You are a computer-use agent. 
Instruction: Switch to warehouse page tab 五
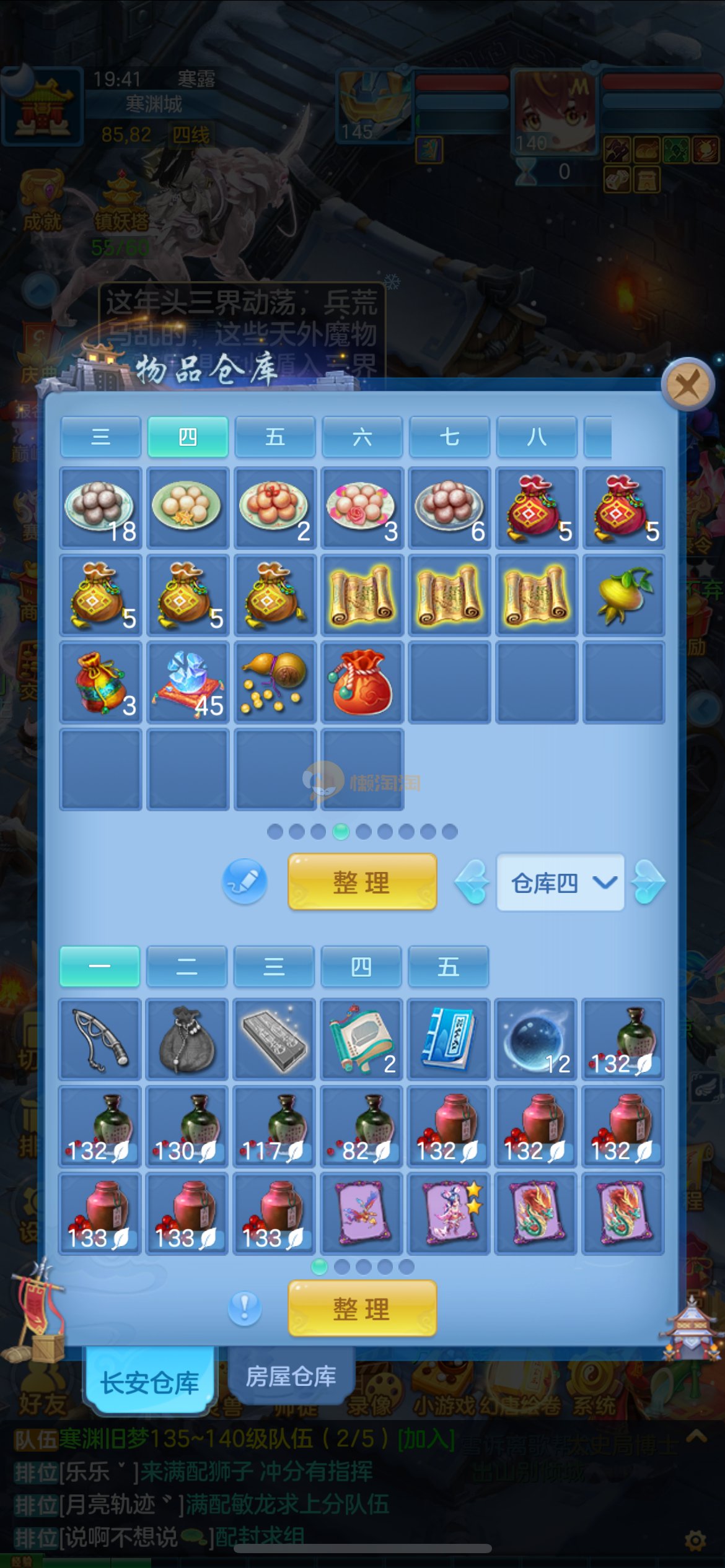(x=275, y=437)
